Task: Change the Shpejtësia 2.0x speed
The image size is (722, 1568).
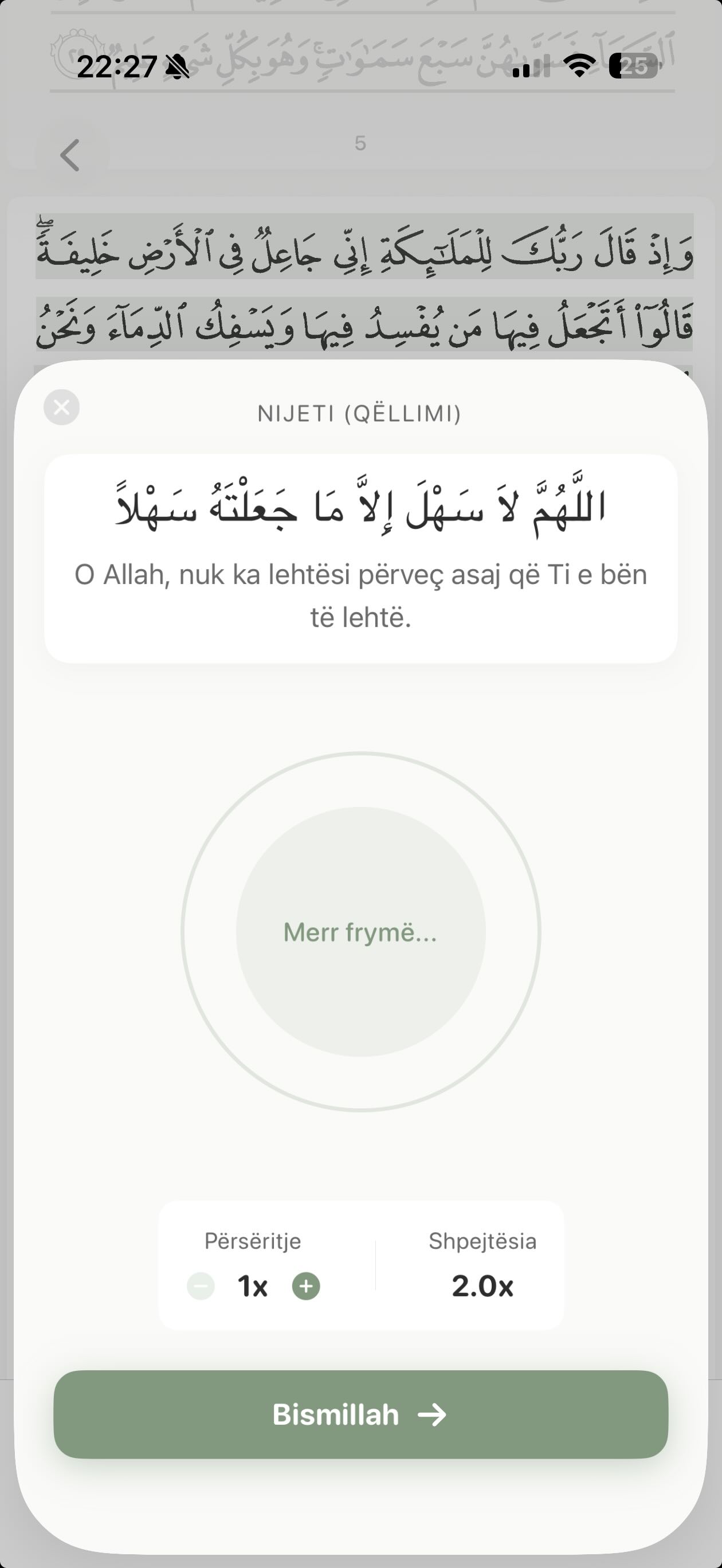Action: [482, 1285]
